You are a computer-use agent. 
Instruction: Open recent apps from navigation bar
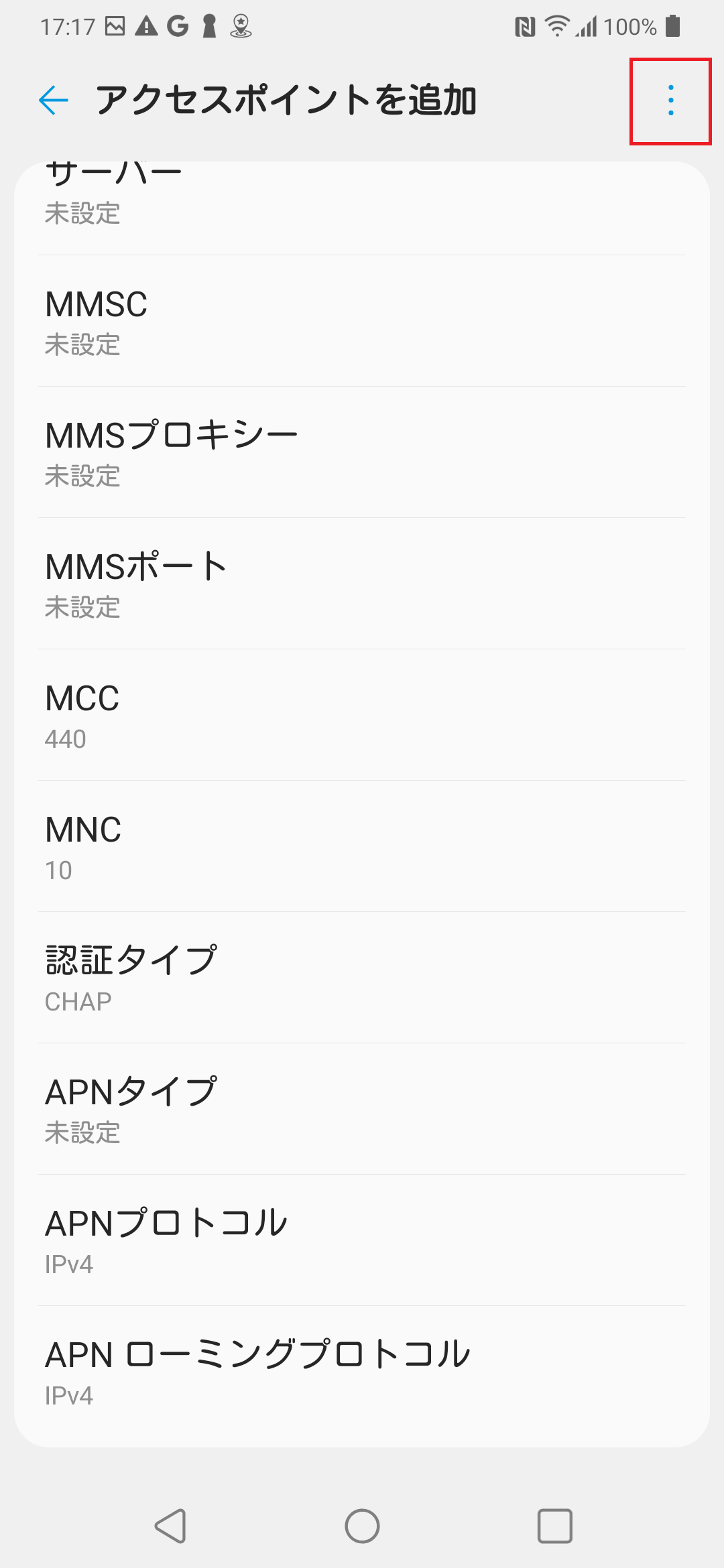pyautogui.click(x=555, y=1526)
